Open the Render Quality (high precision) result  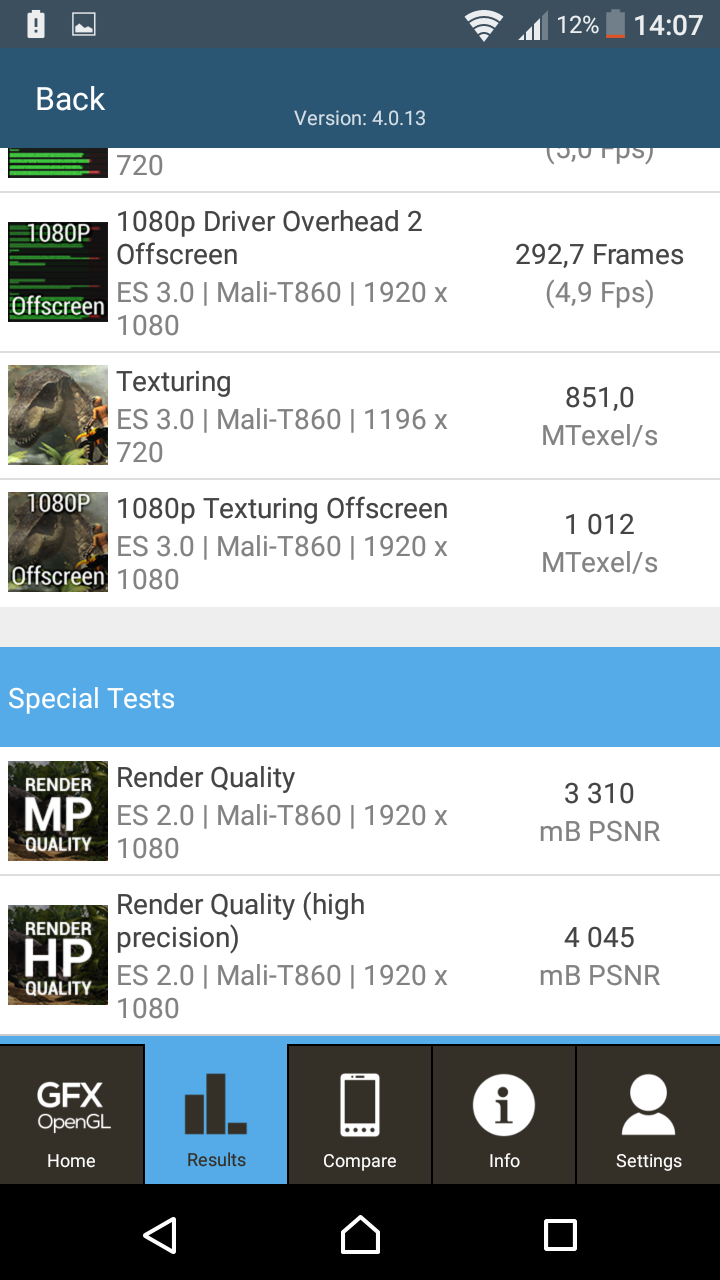coord(360,955)
